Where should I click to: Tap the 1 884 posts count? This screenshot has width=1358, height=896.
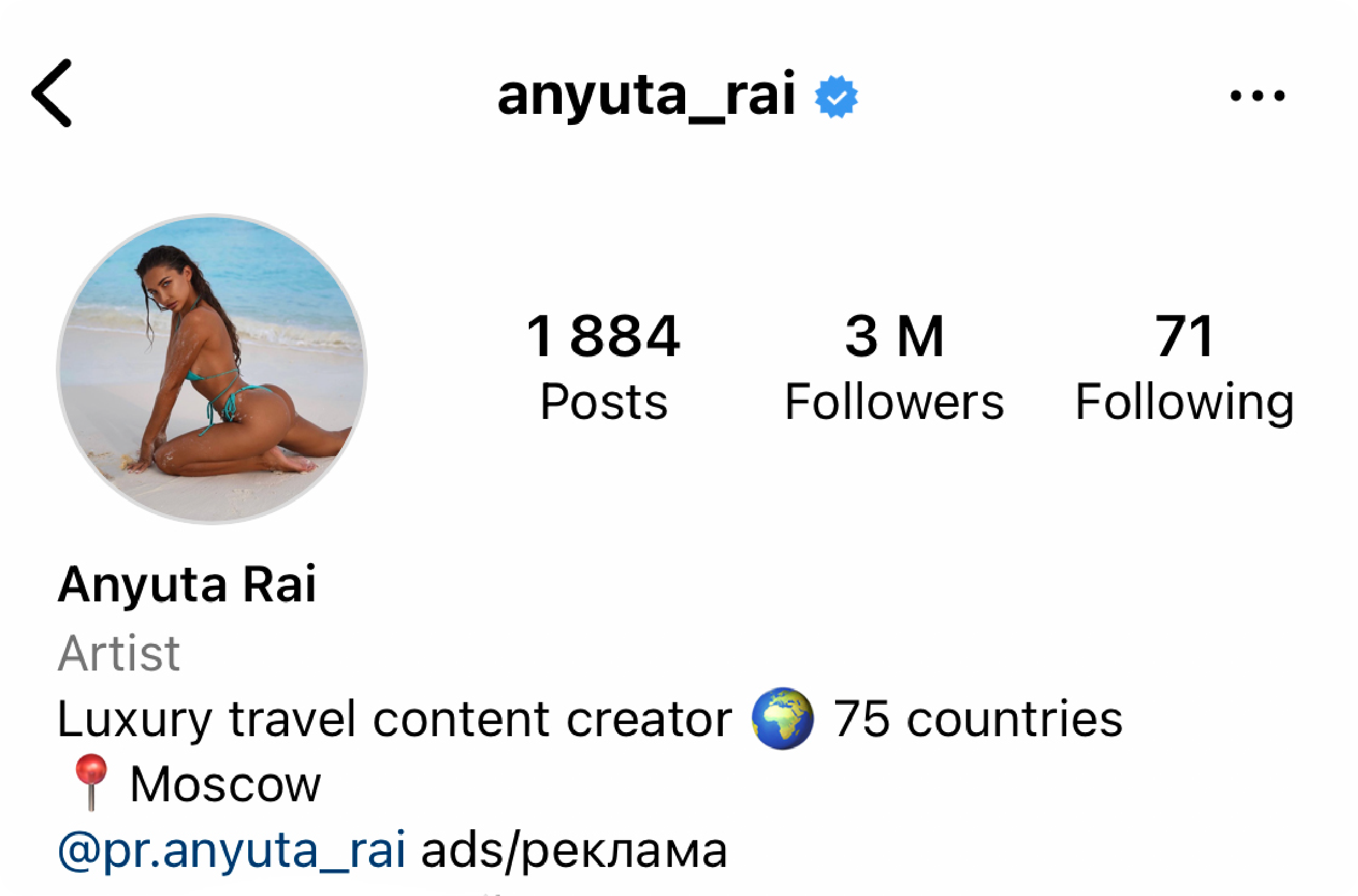(603, 366)
